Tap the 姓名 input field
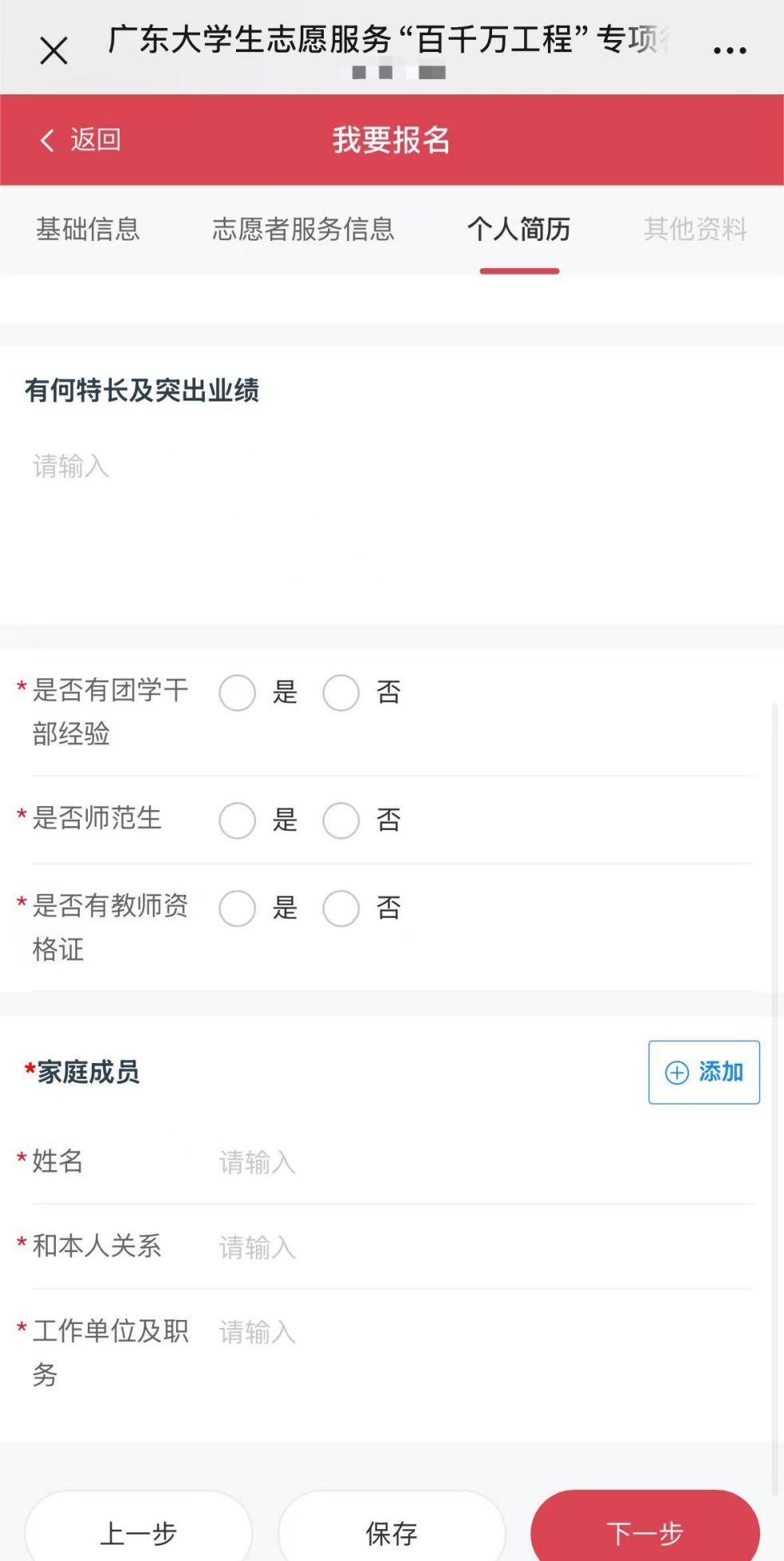 pos(479,1163)
